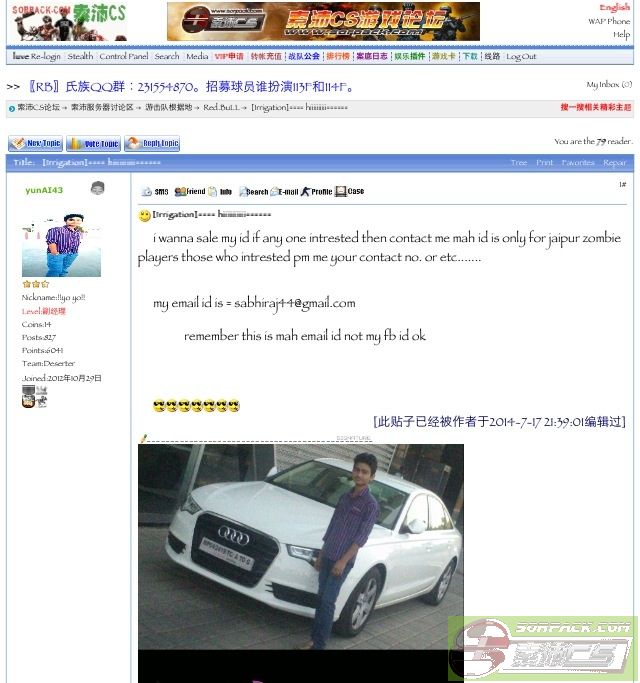Viewport: 640px width, 683px height.
Task: Add thread to Favorites
Action: [577, 162]
